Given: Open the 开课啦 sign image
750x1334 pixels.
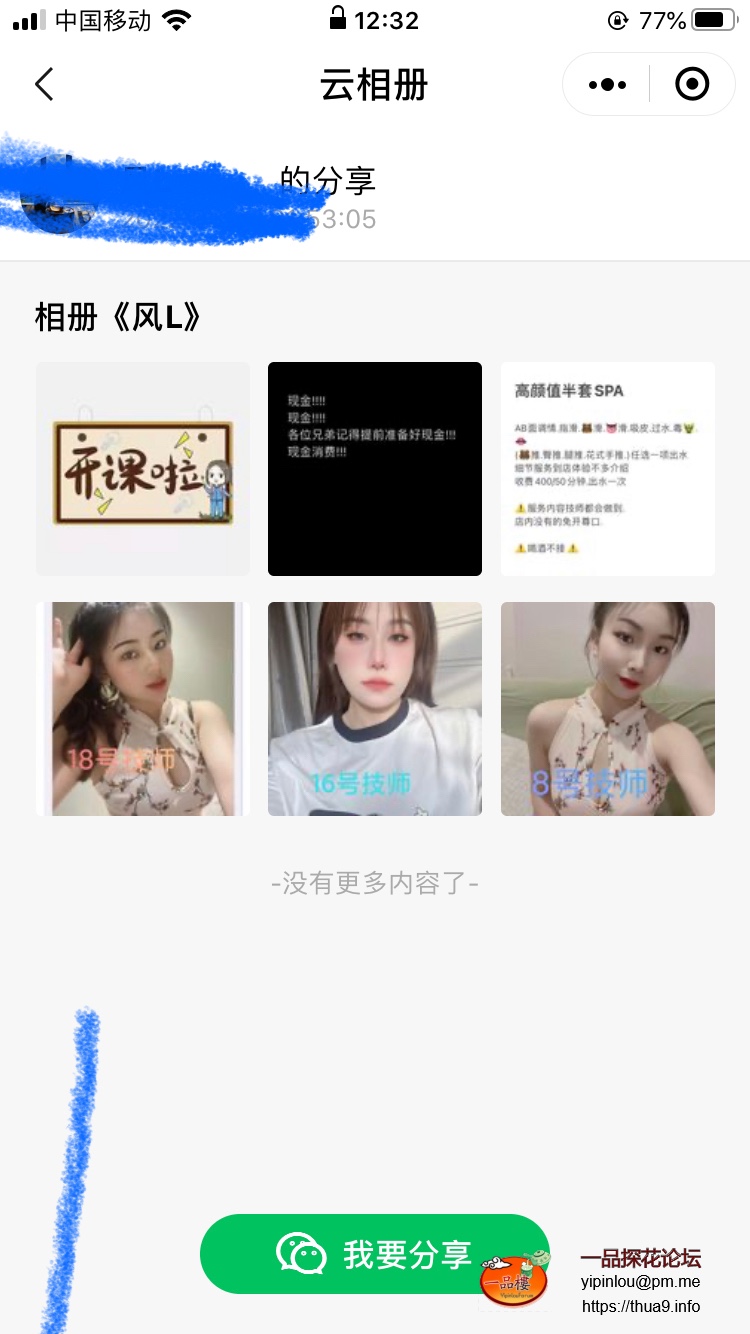Looking at the screenshot, I should [x=143, y=469].
